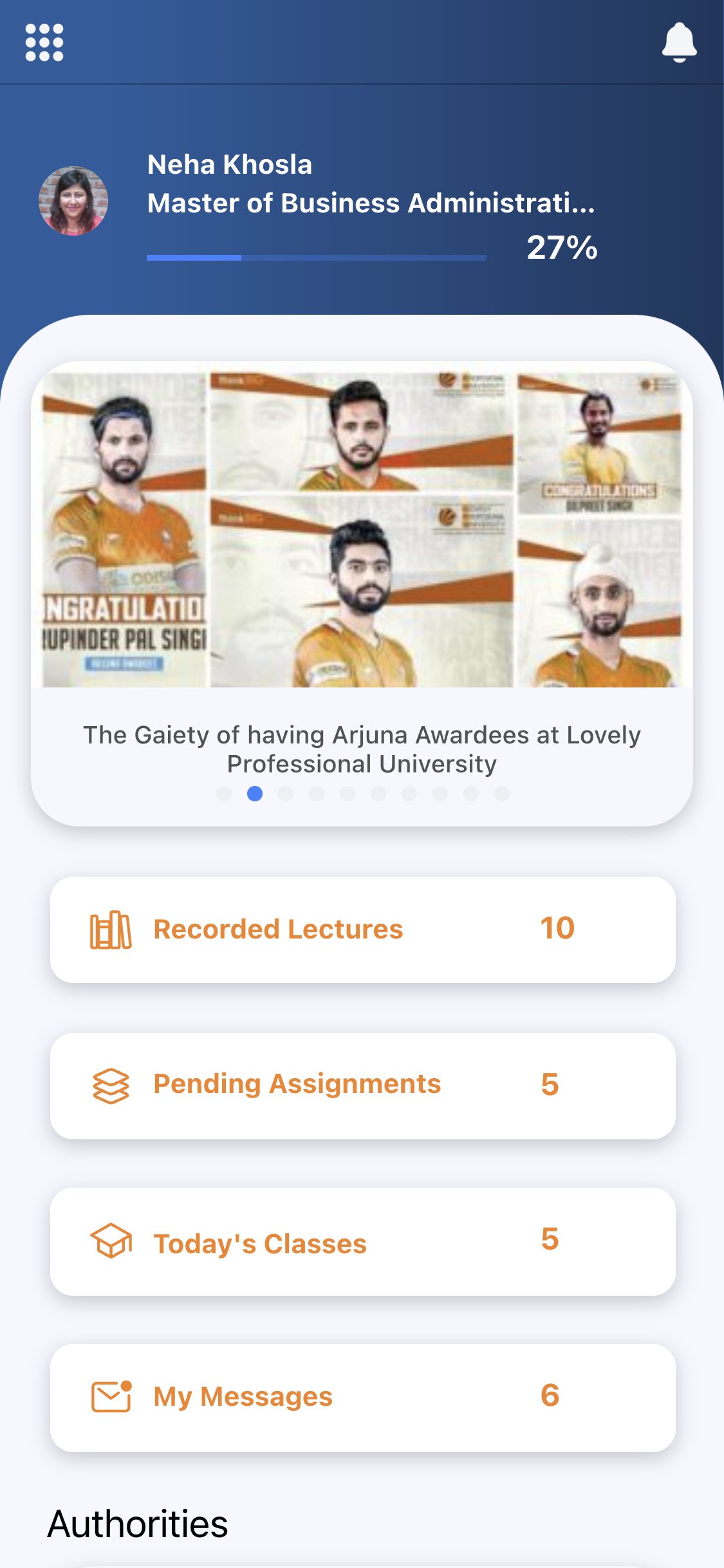The width and height of the screenshot is (724, 1568).
Task: Open notifications via the bell icon
Action: point(680,43)
